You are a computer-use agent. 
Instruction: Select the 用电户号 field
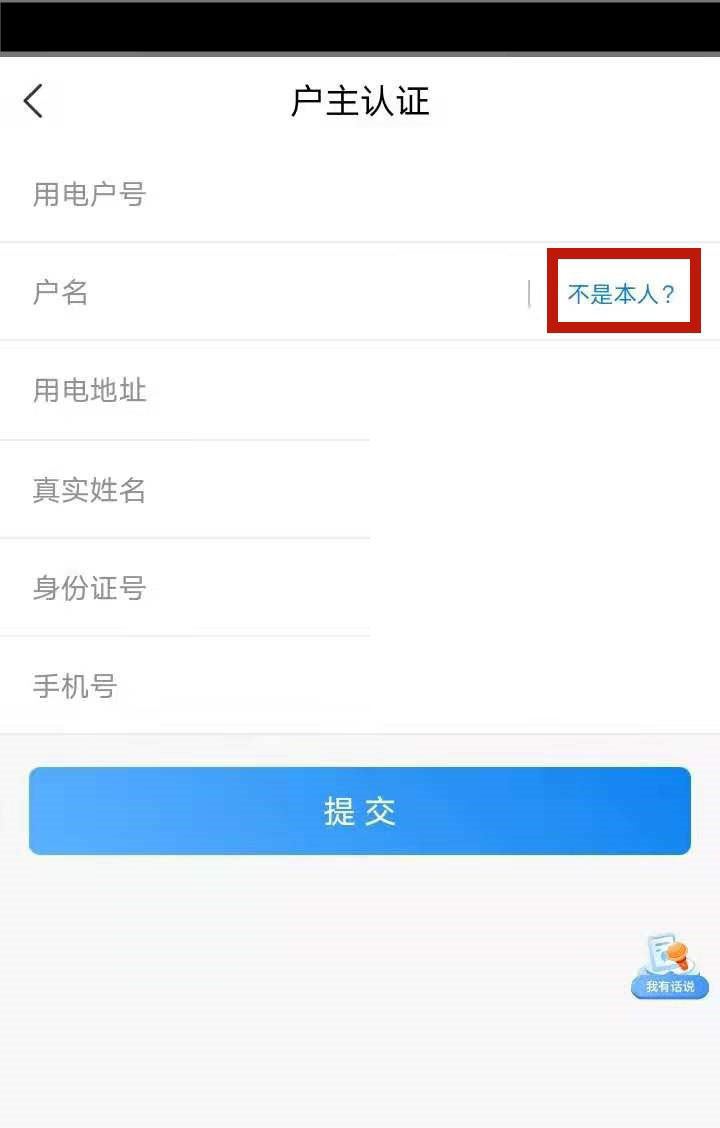click(x=300, y=194)
